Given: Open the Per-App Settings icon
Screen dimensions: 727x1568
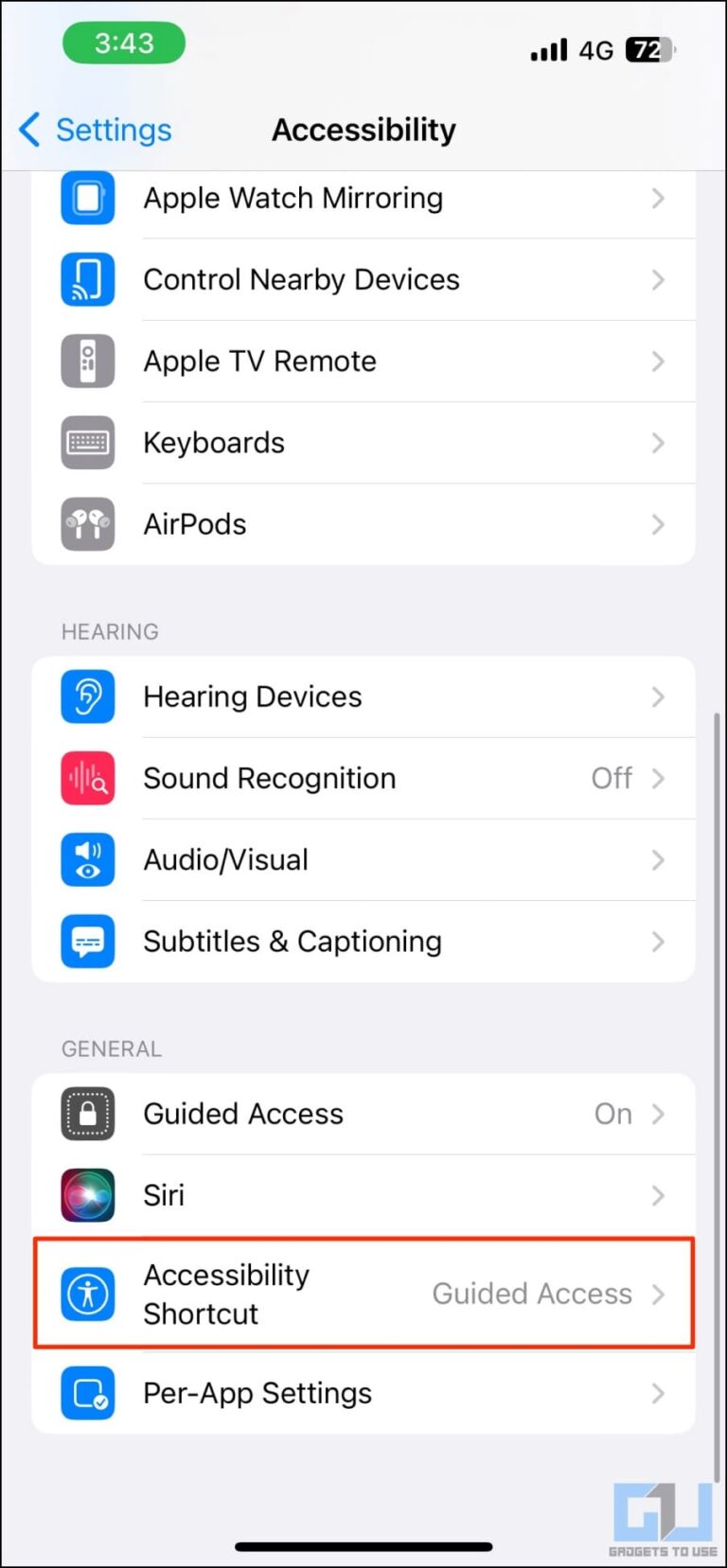Looking at the screenshot, I should click(x=87, y=1393).
